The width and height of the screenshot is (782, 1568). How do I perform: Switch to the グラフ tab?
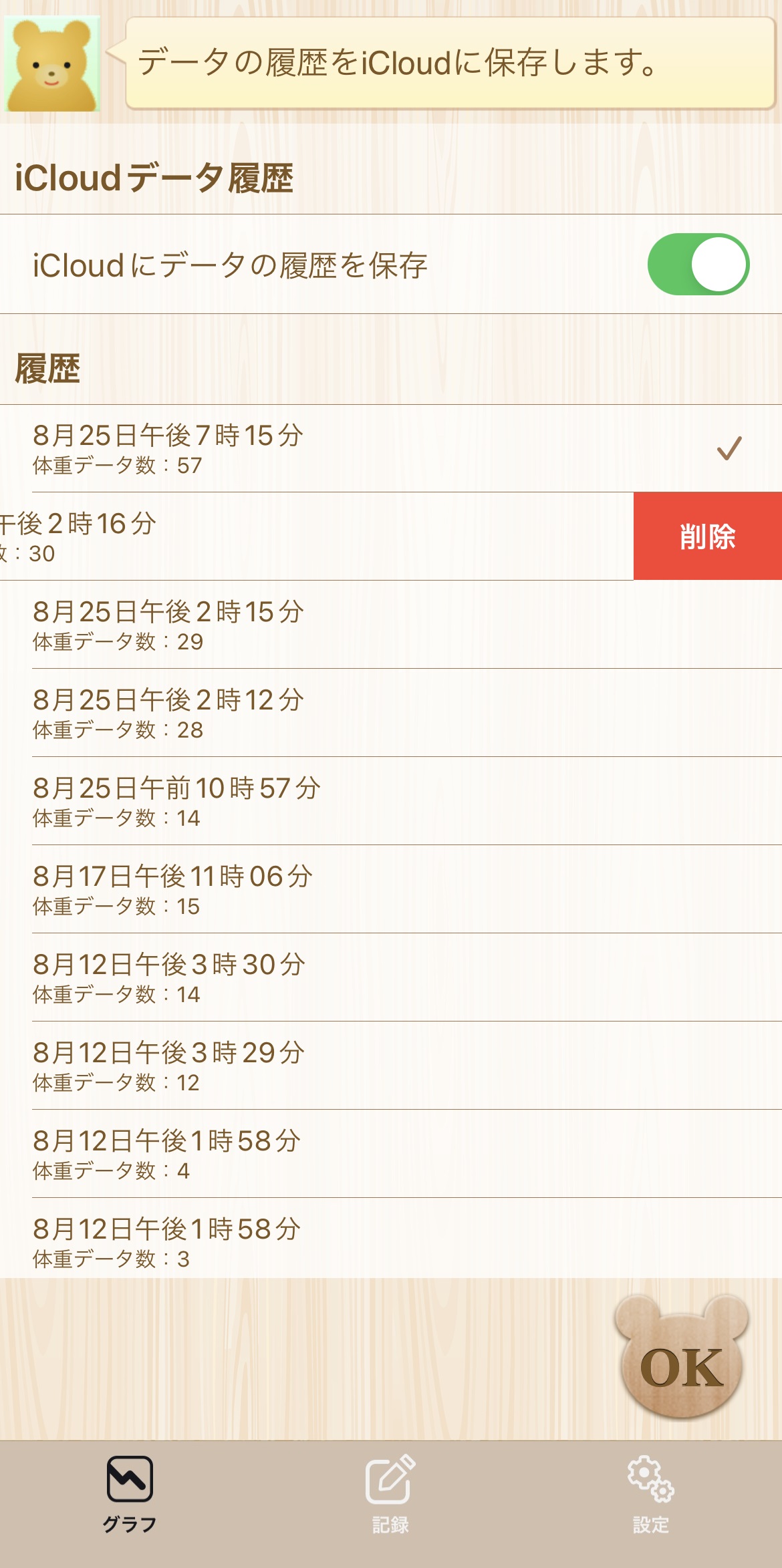(130, 1495)
